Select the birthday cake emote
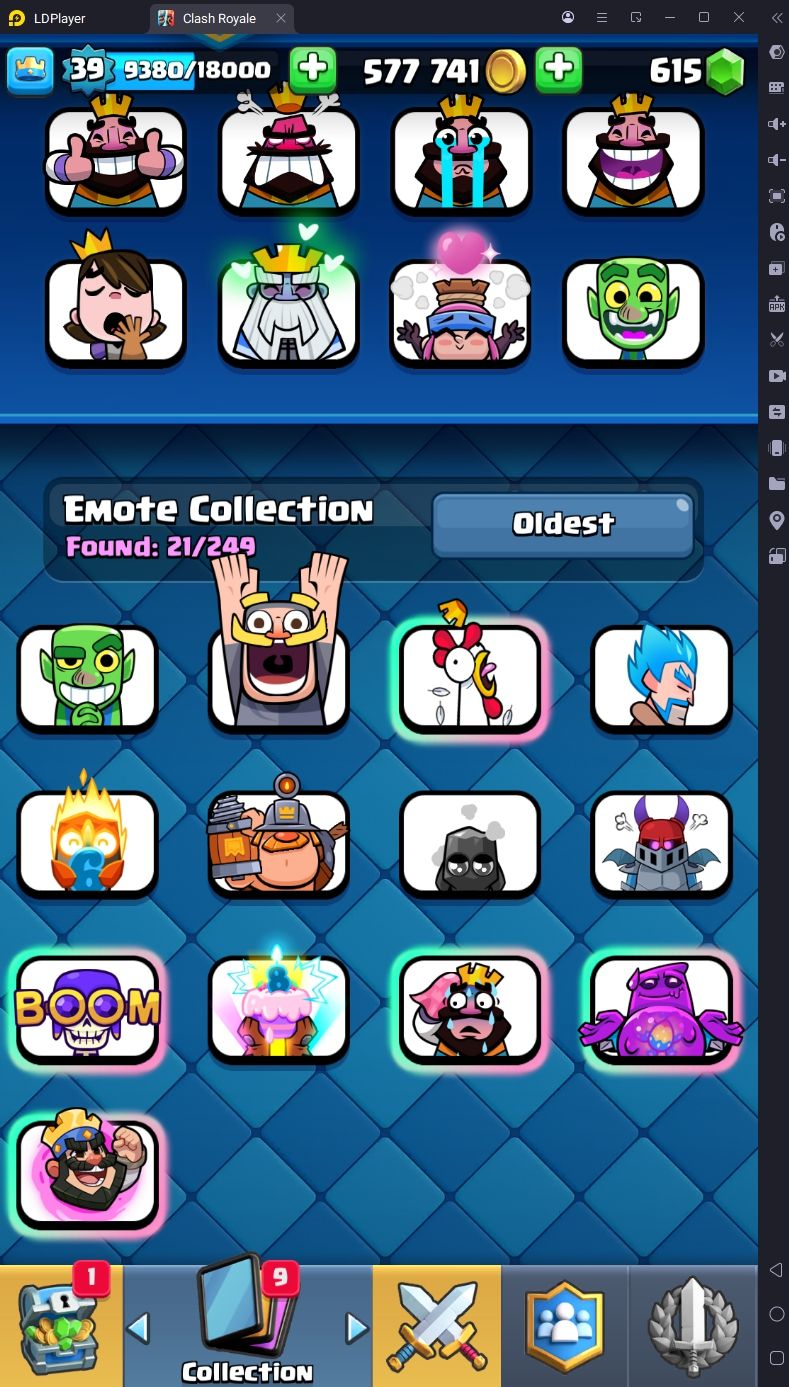The image size is (789, 1387). pyautogui.click(x=279, y=1009)
